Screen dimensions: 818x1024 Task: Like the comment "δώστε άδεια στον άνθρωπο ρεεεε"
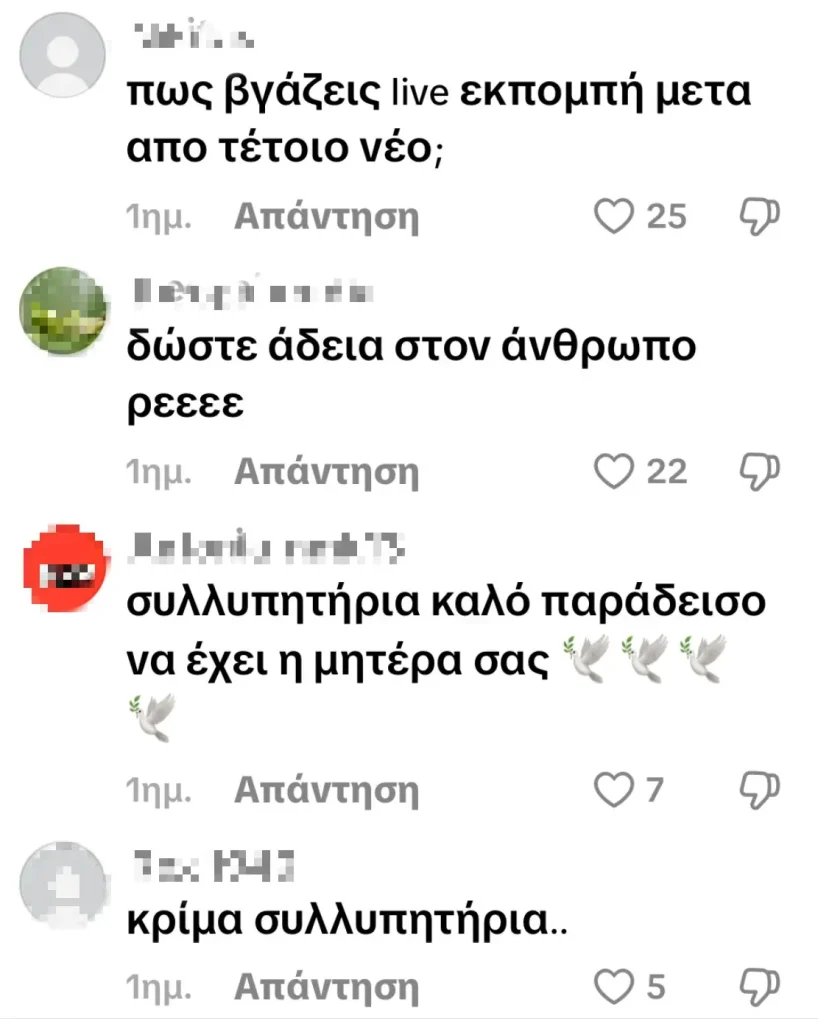pos(615,471)
